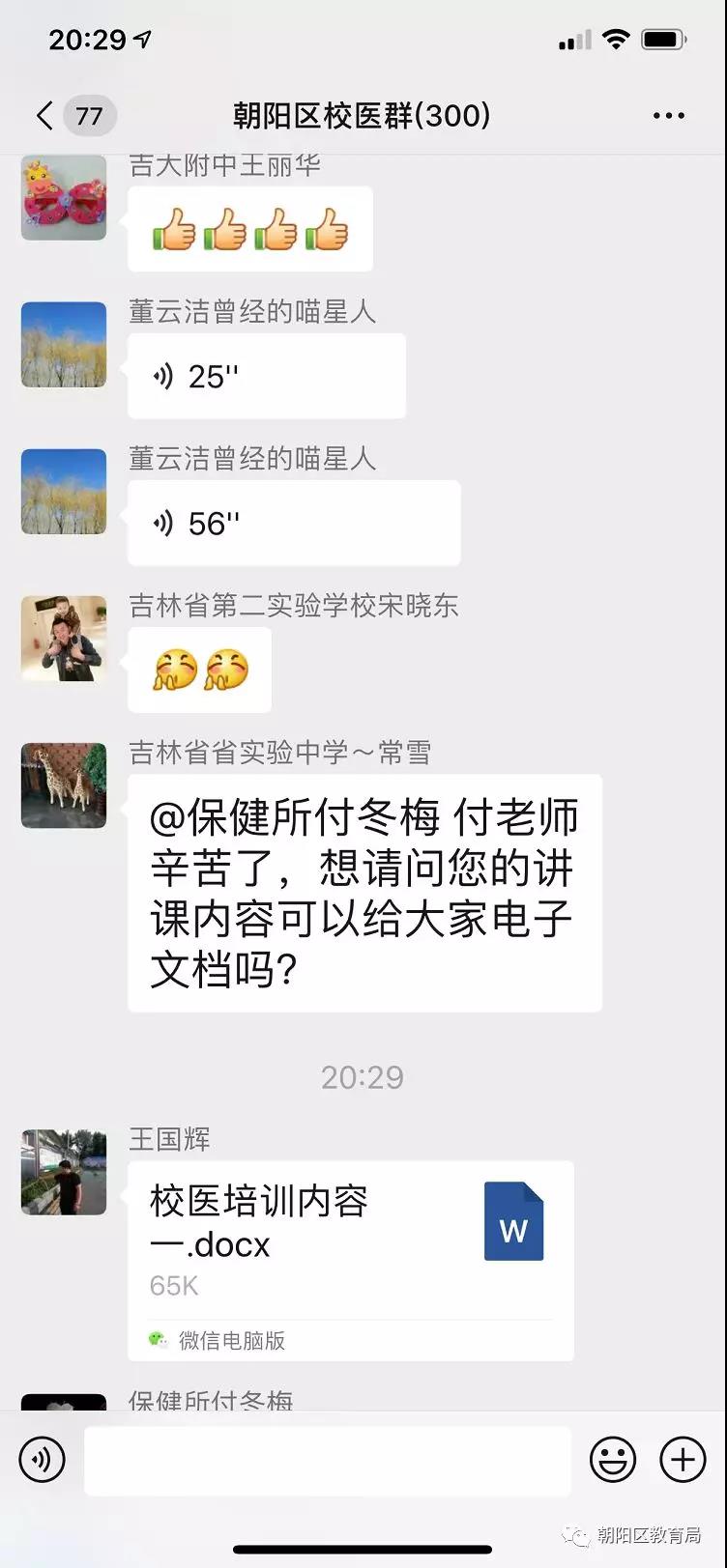Viewport: 727px width, 1568px height.
Task: Open the avatar of 吉林省省实验中学～常雪
Action: click(x=64, y=785)
